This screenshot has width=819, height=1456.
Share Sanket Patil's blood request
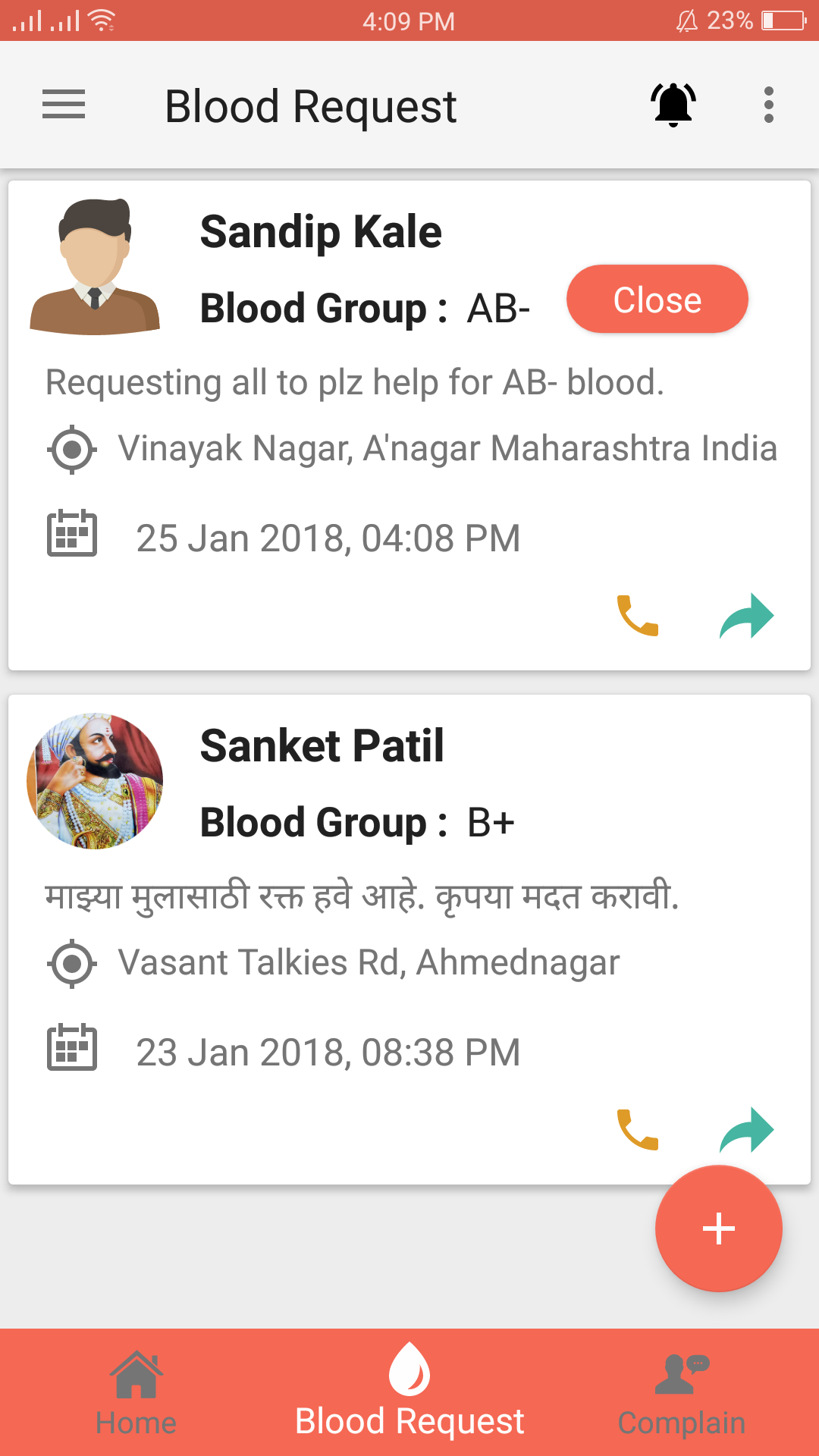[x=746, y=1129]
